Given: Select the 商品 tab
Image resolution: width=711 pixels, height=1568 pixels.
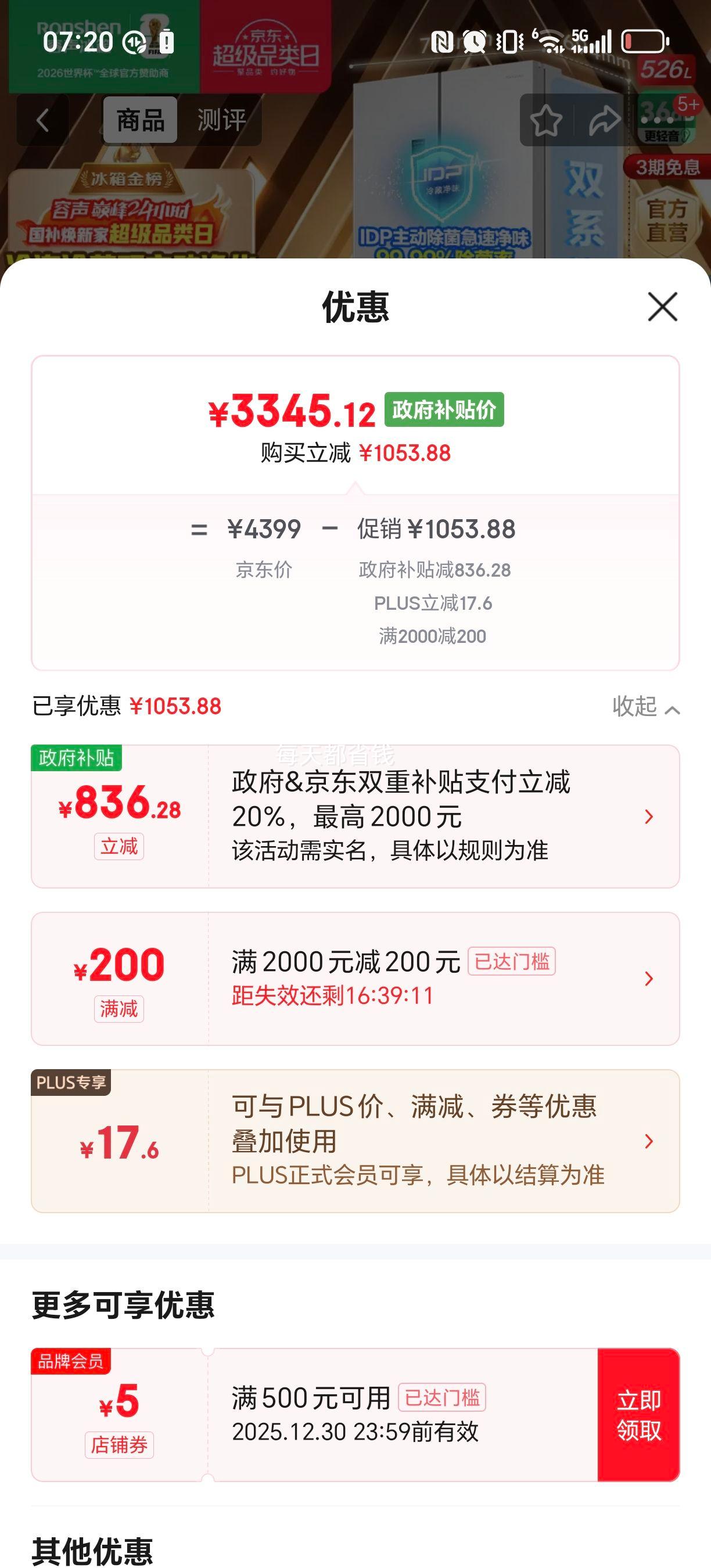Looking at the screenshot, I should point(139,120).
